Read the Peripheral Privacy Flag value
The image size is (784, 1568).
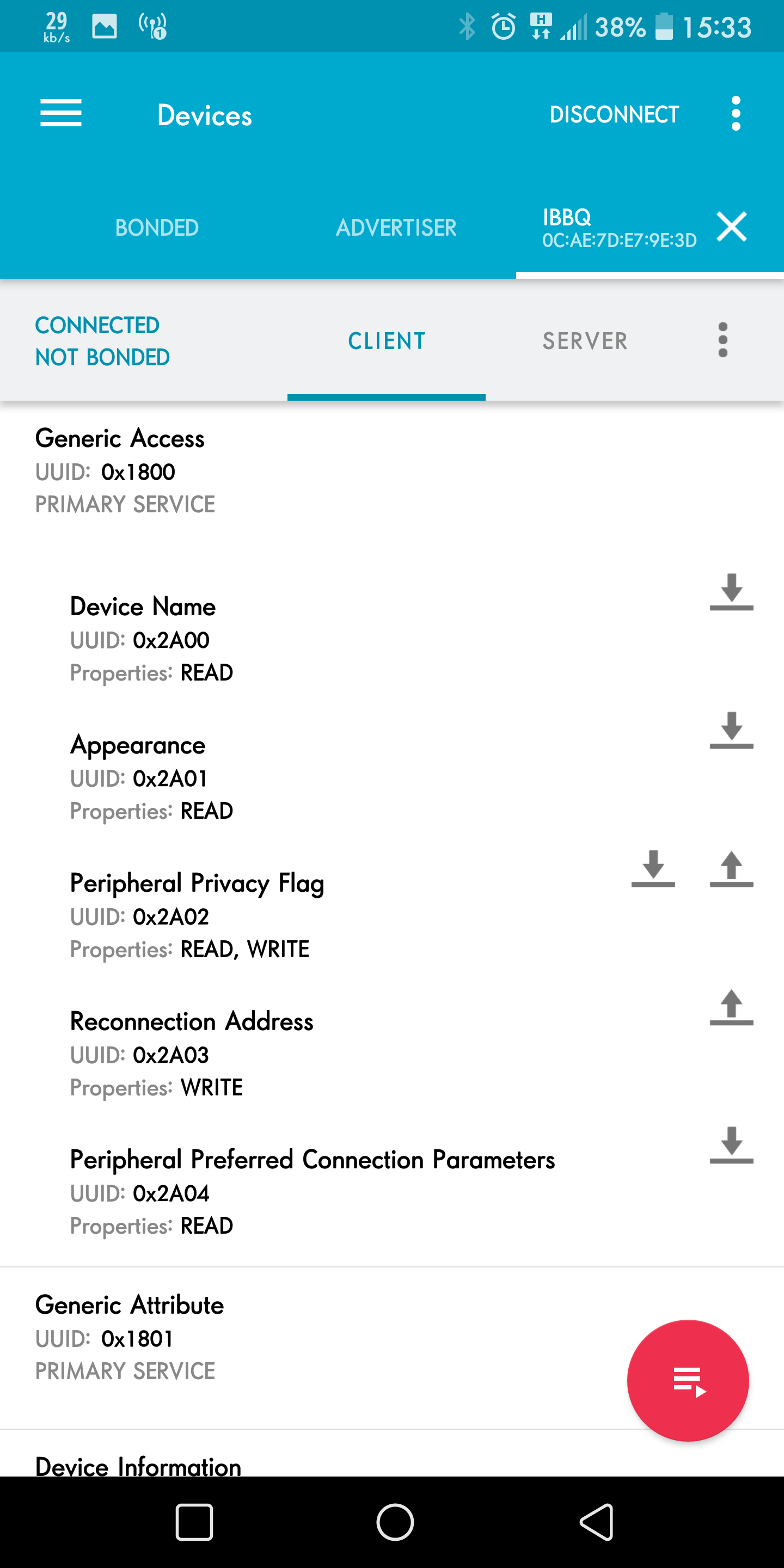(653, 868)
